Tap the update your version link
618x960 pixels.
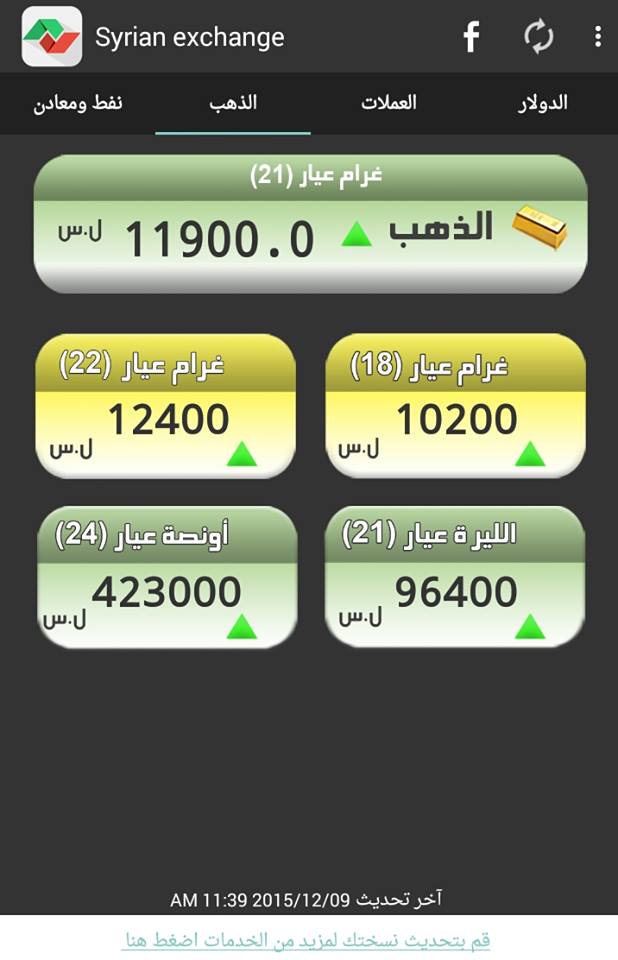pos(306,940)
